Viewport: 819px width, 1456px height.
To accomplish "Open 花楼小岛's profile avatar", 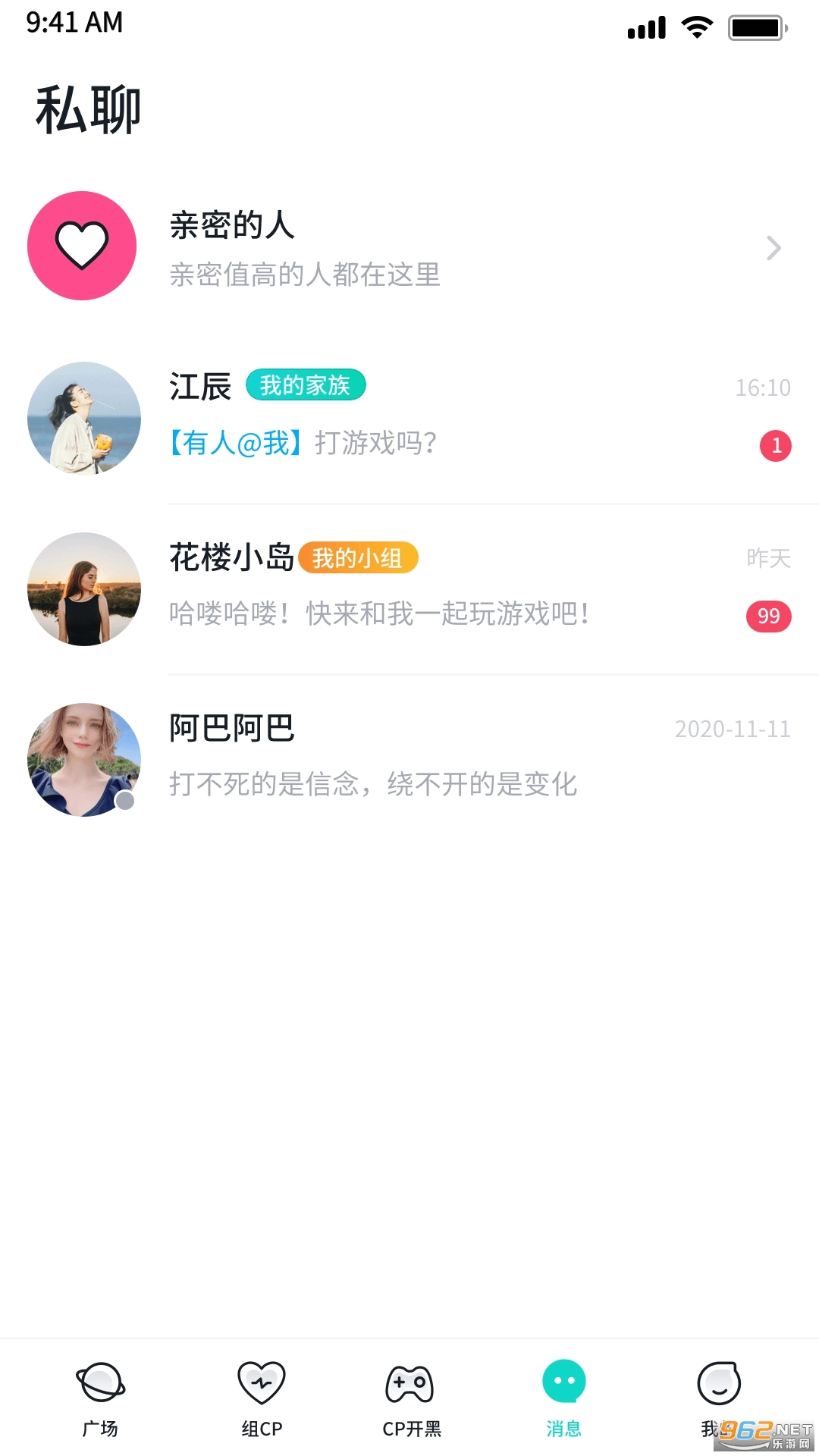I will click(x=83, y=589).
